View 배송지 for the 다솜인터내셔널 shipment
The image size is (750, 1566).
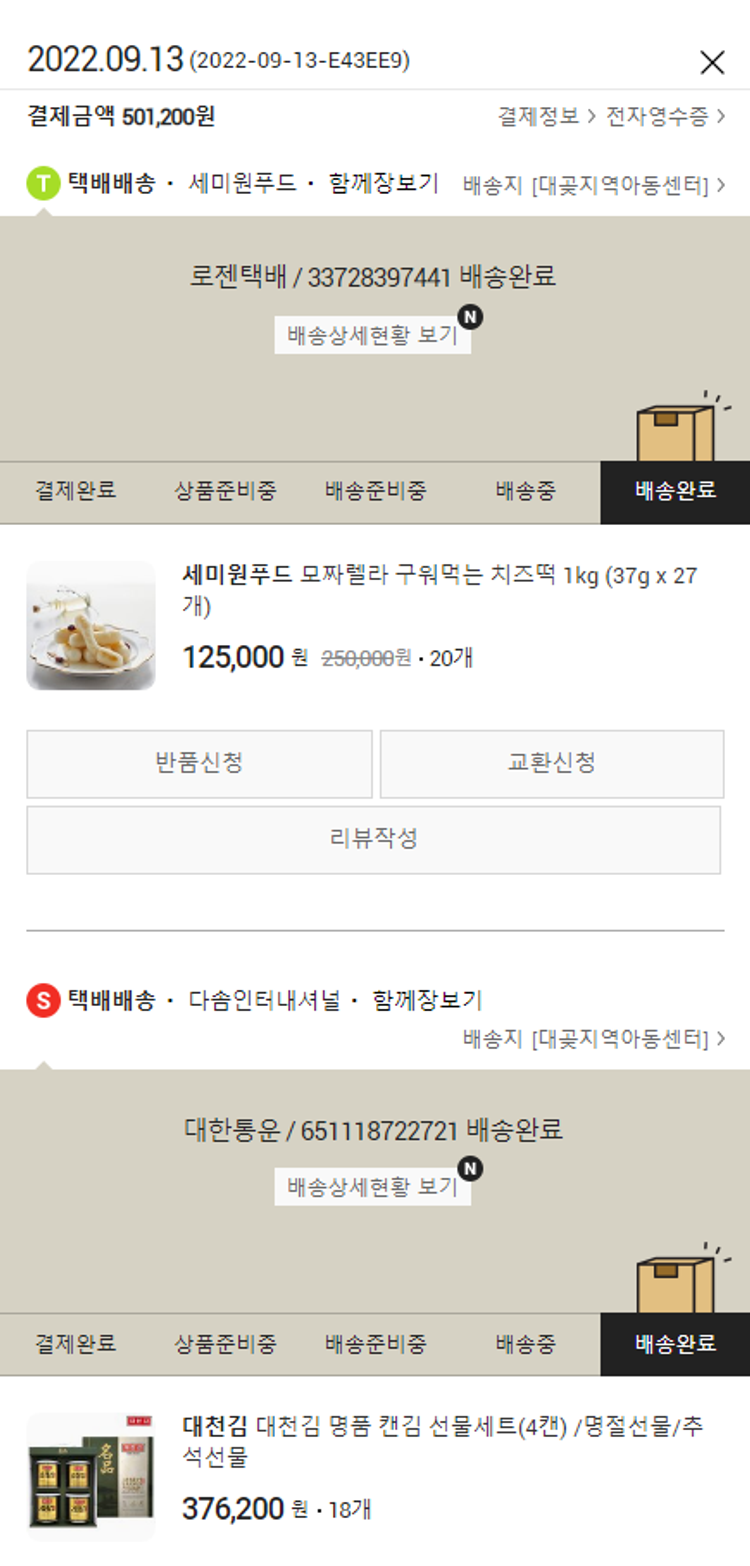tap(594, 1039)
